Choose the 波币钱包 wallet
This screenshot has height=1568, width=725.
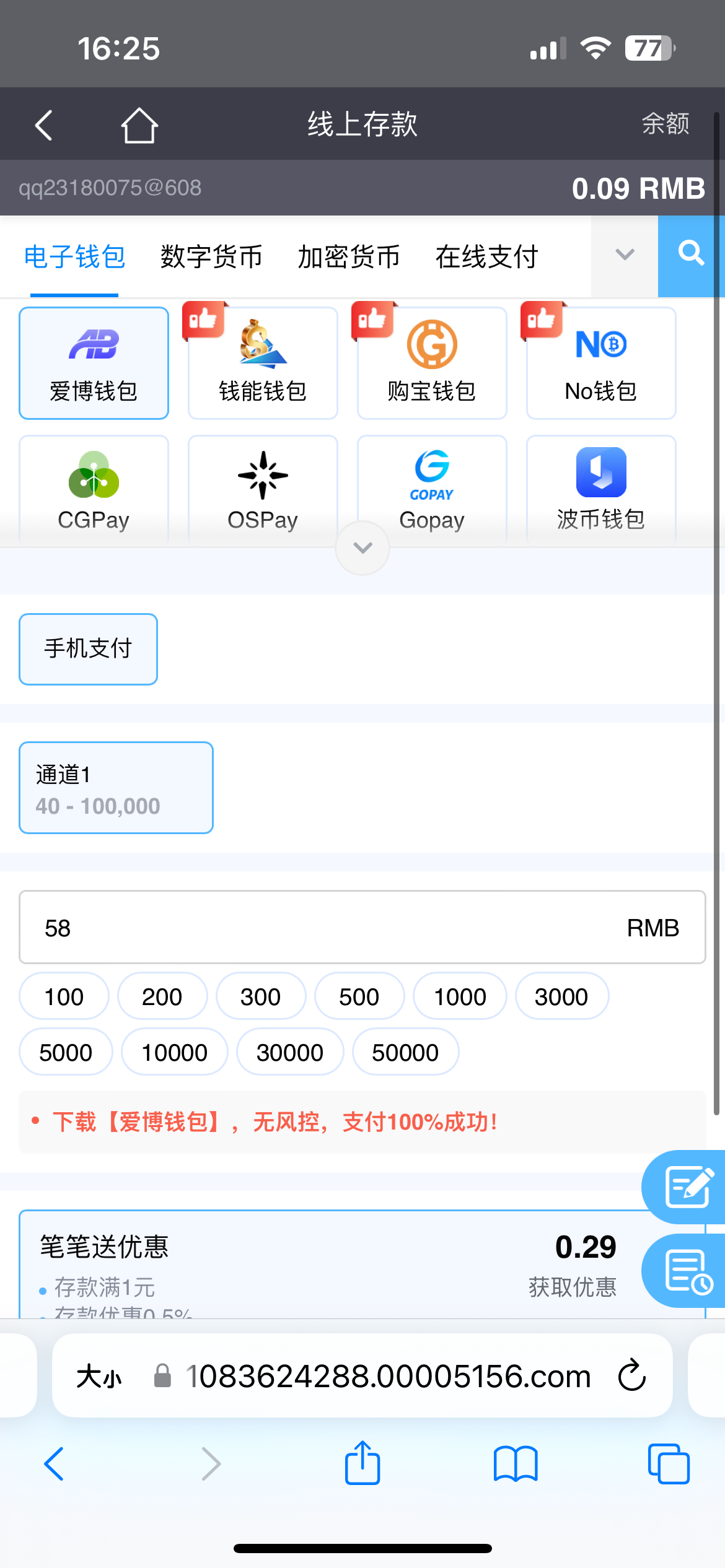600,489
